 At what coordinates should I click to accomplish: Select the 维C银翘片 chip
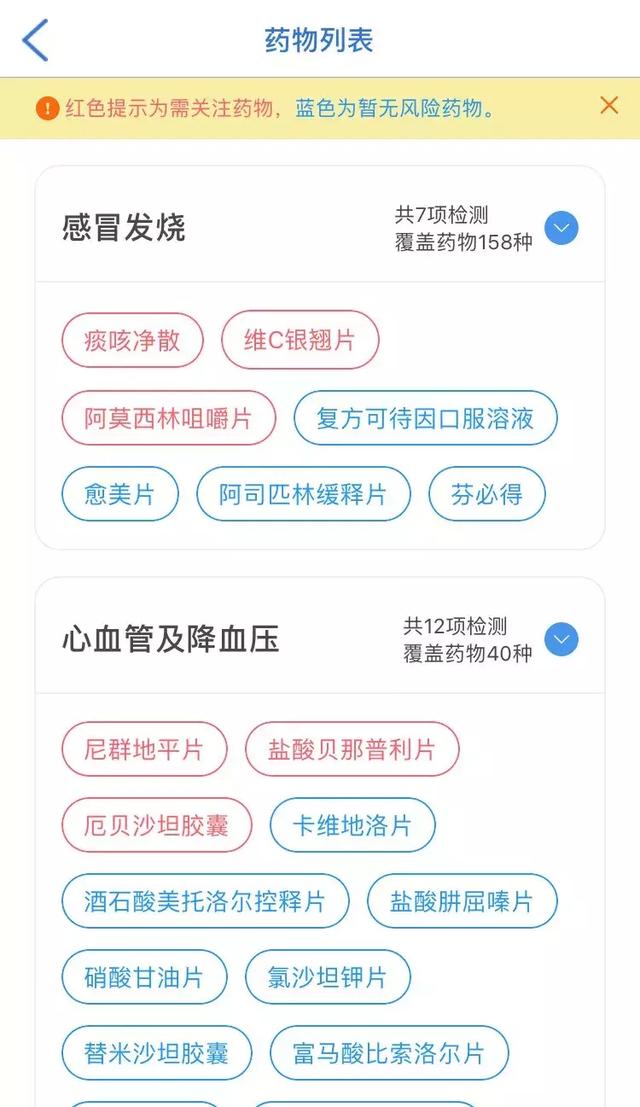pos(300,340)
